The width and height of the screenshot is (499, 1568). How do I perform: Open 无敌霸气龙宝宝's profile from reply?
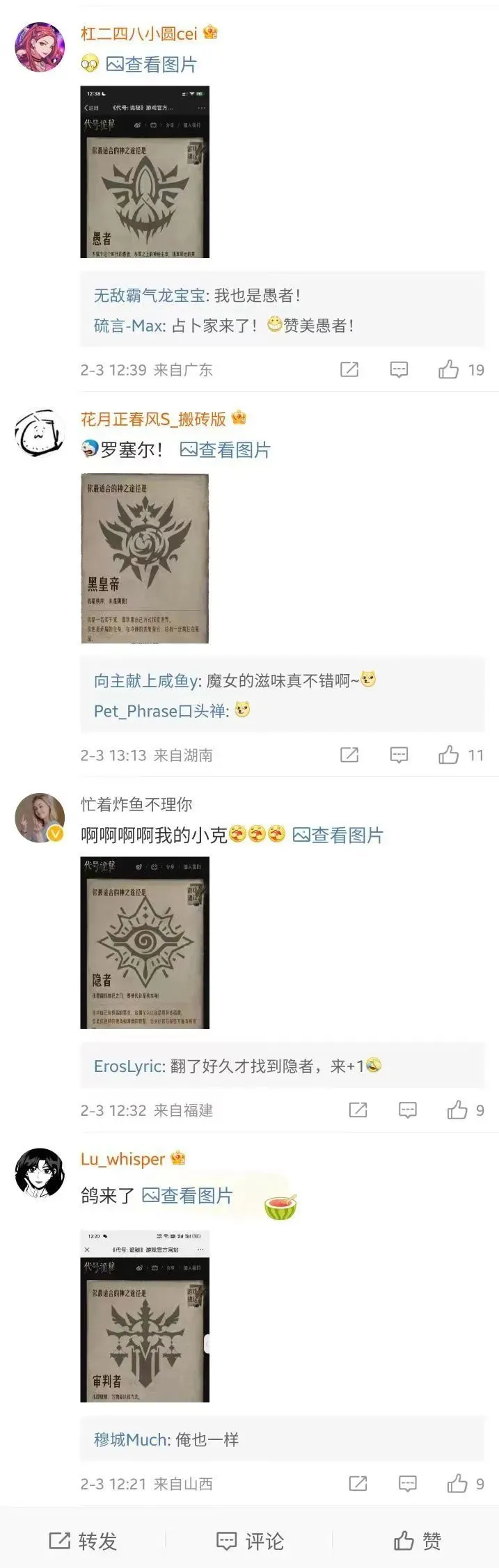point(150,296)
